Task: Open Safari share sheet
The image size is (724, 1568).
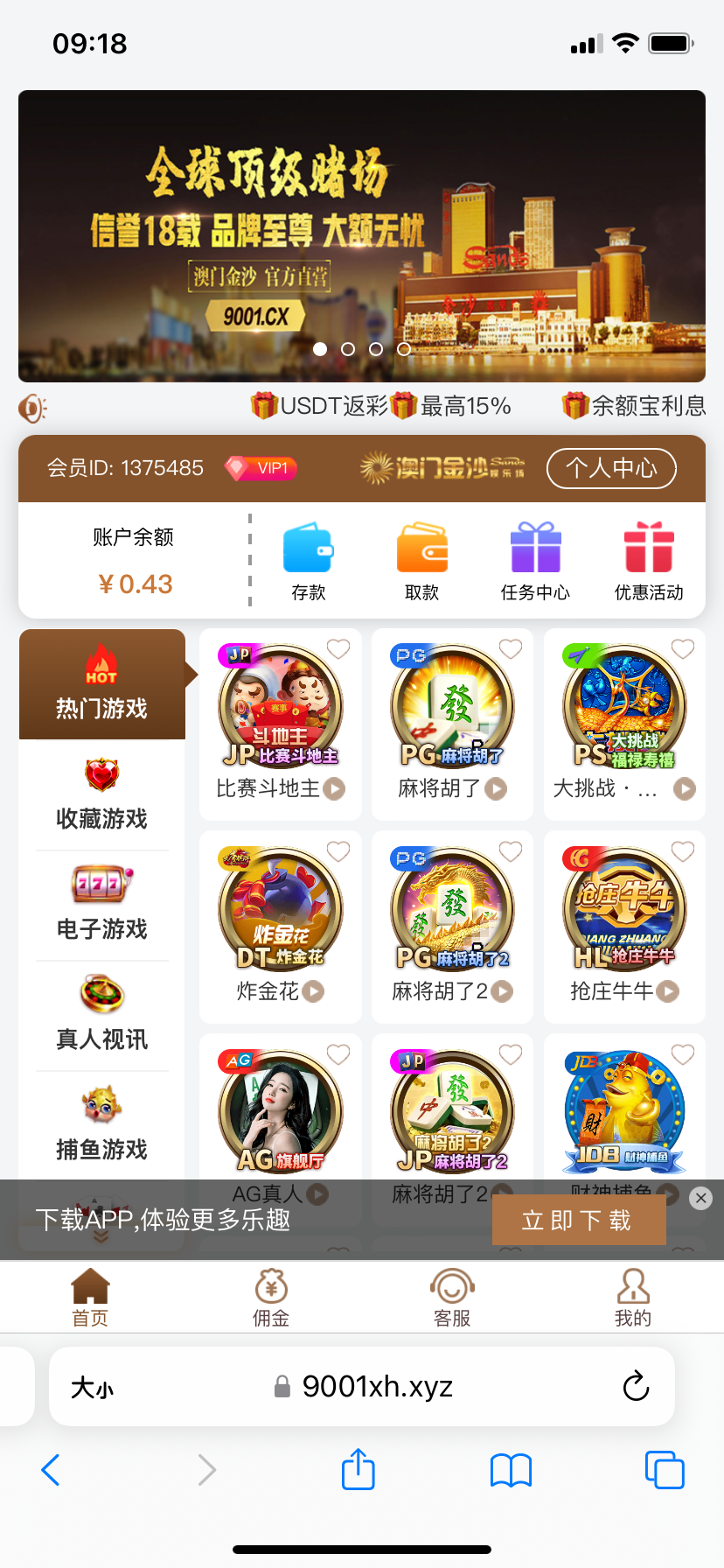Action: point(359,1469)
